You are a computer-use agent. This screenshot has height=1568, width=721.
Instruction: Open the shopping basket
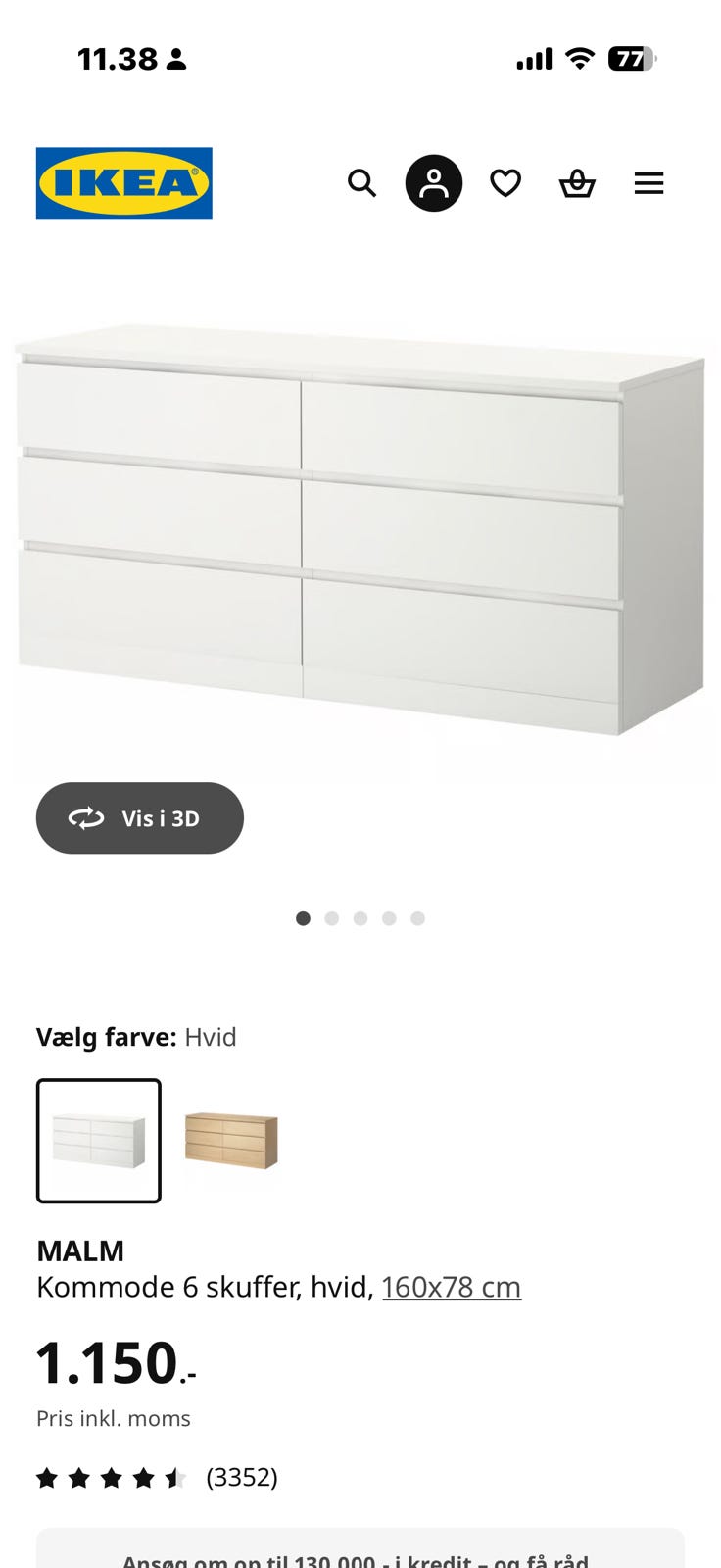[577, 183]
